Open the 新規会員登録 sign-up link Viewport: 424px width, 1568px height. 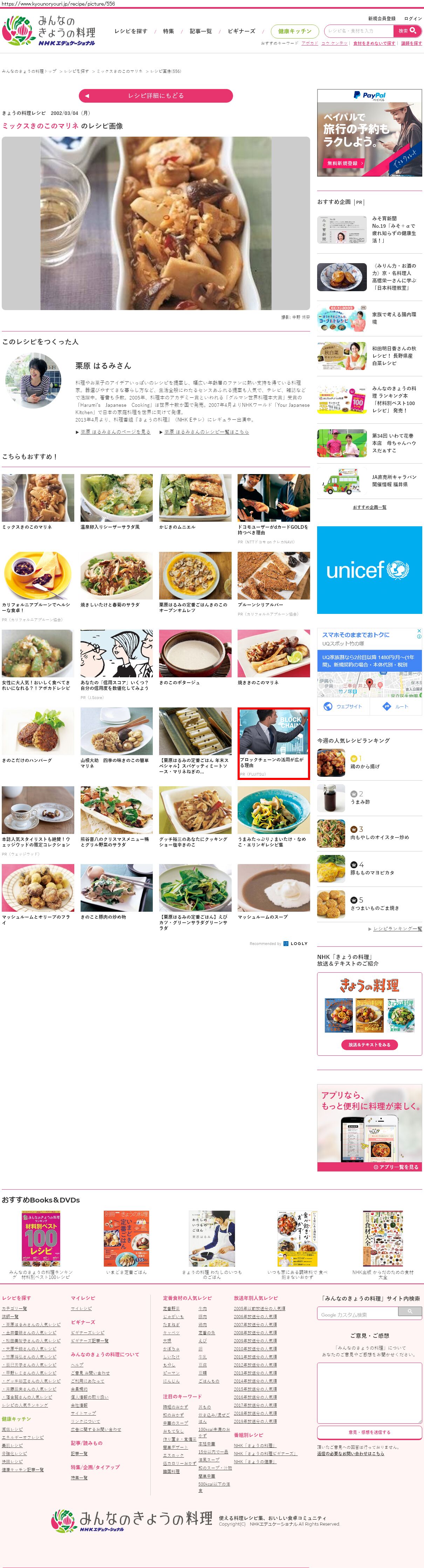(x=381, y=18)
